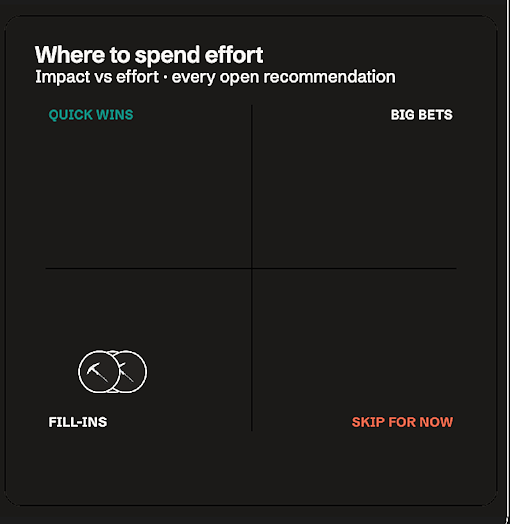Select the partly hidden pickaxe marker behind it
510x524 pixels.
pyautogui.click(x=134, y=372)
